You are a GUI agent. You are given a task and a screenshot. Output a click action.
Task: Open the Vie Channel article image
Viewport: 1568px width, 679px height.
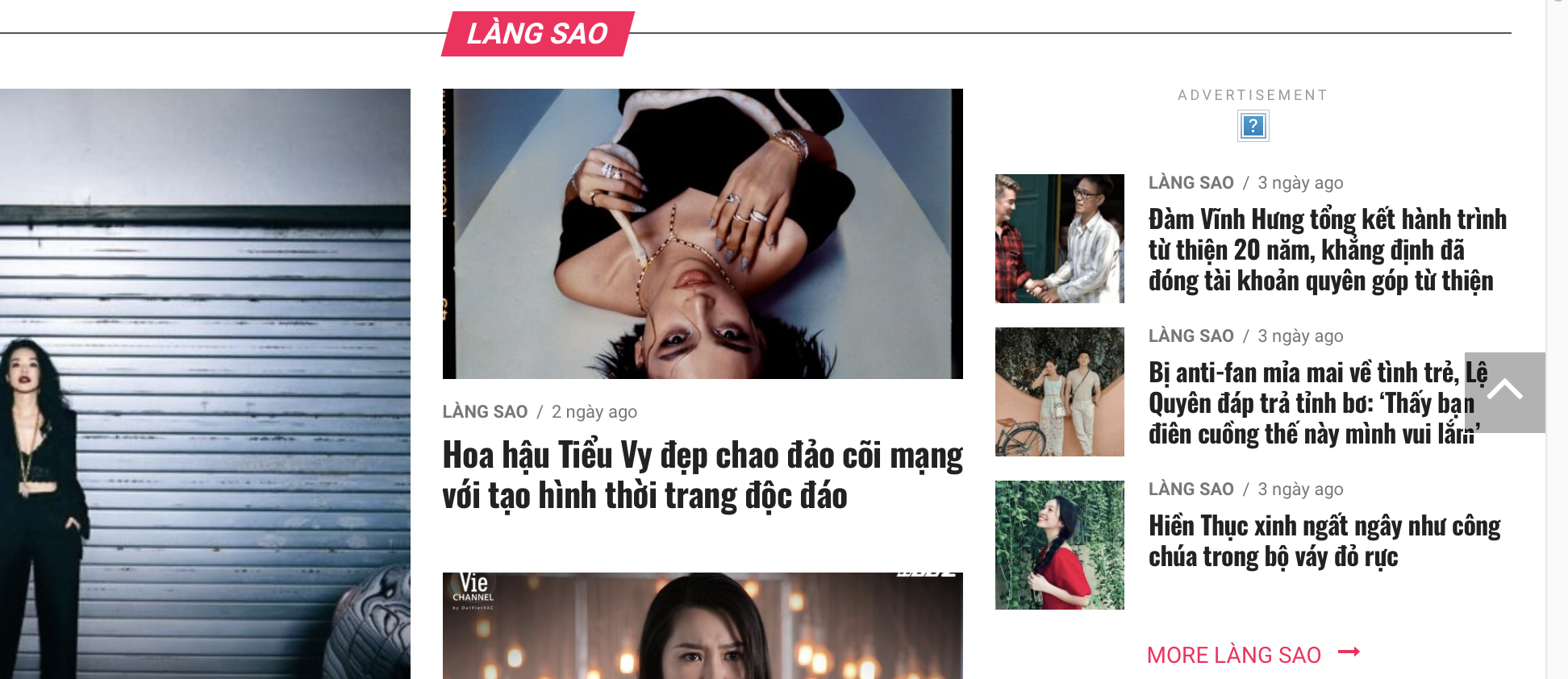tap(703, 626)
